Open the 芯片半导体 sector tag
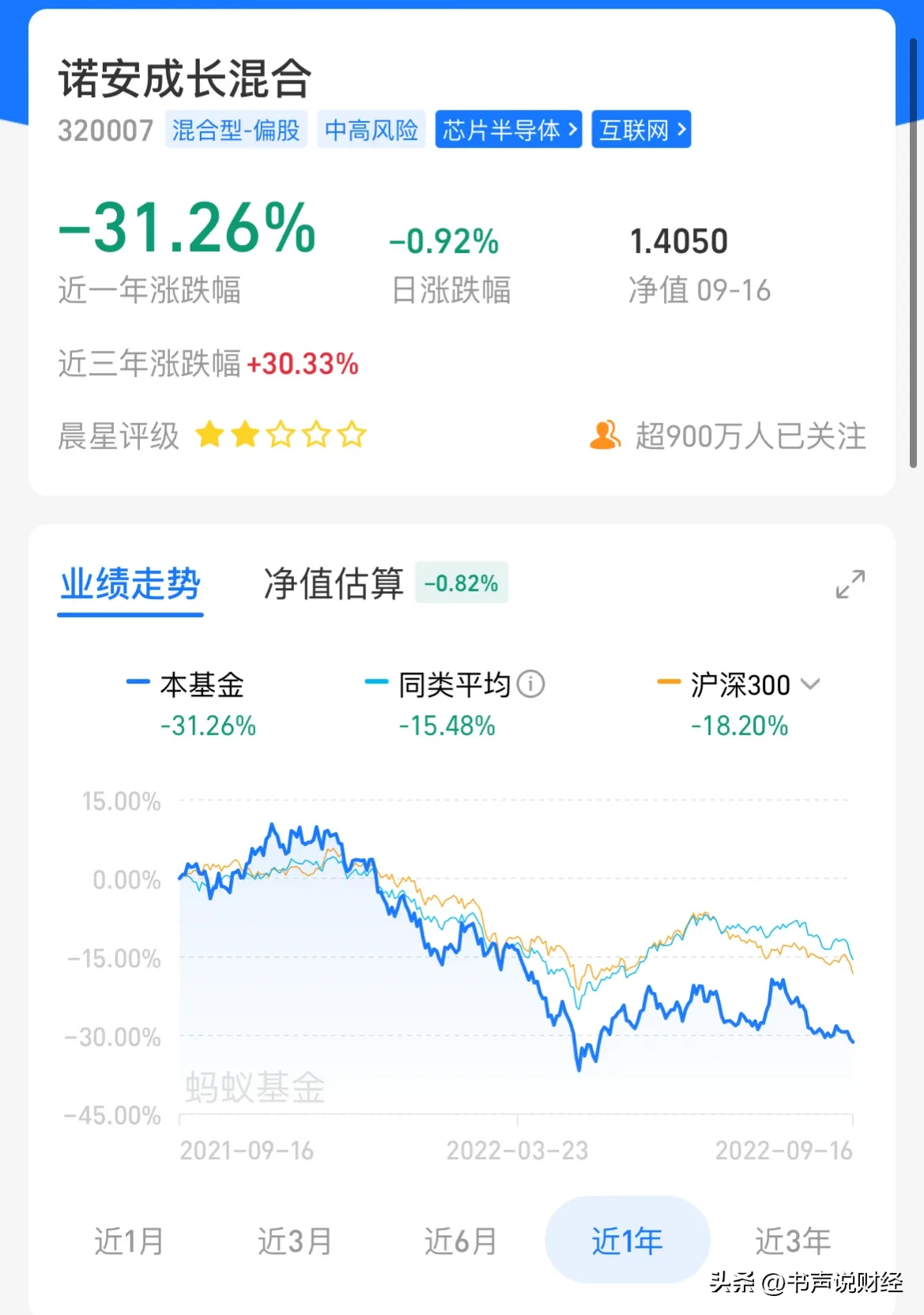 tap(508, 130)
